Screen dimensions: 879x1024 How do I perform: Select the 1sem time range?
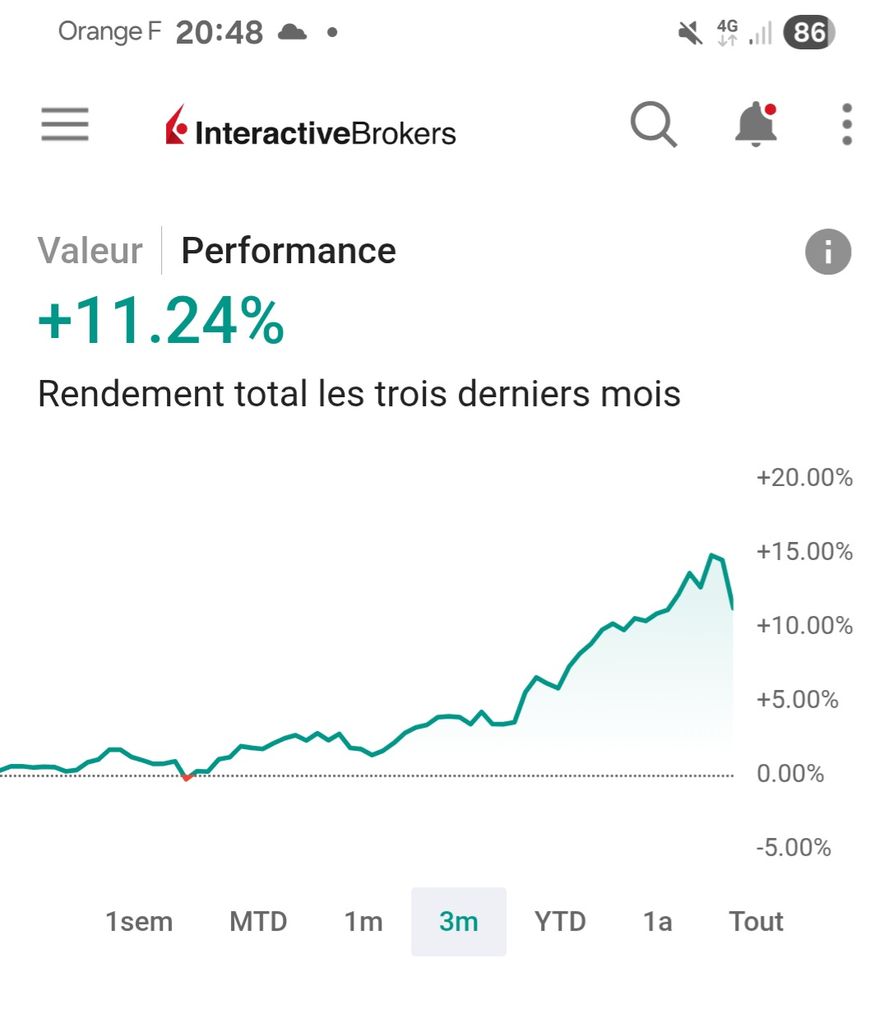coord(139,922)
